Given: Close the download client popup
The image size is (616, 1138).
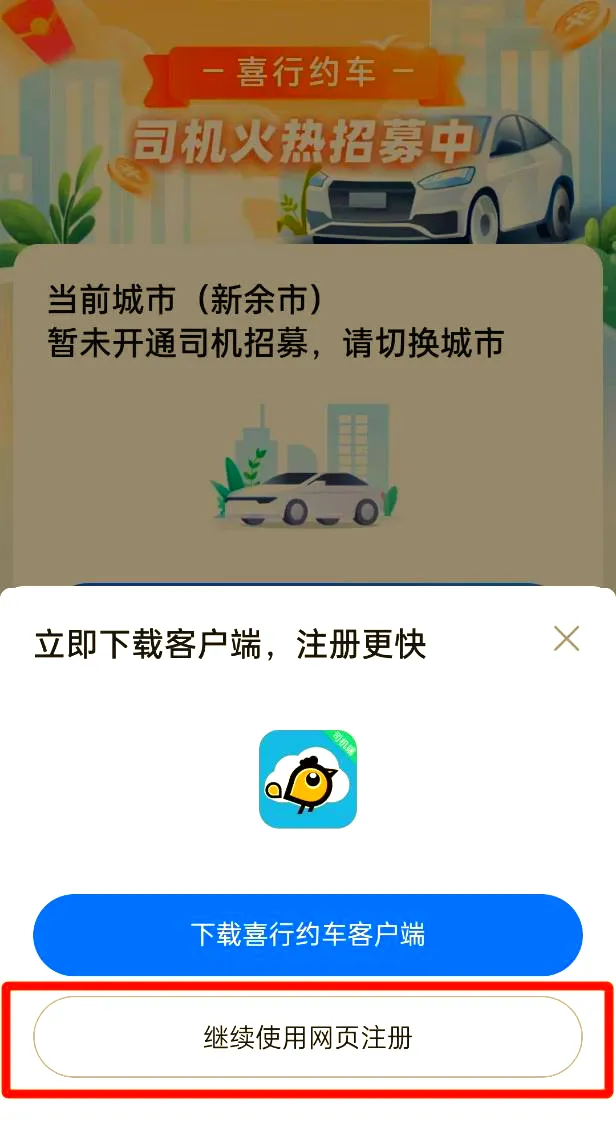Looking at the screenshot, I should pos(566,638).
